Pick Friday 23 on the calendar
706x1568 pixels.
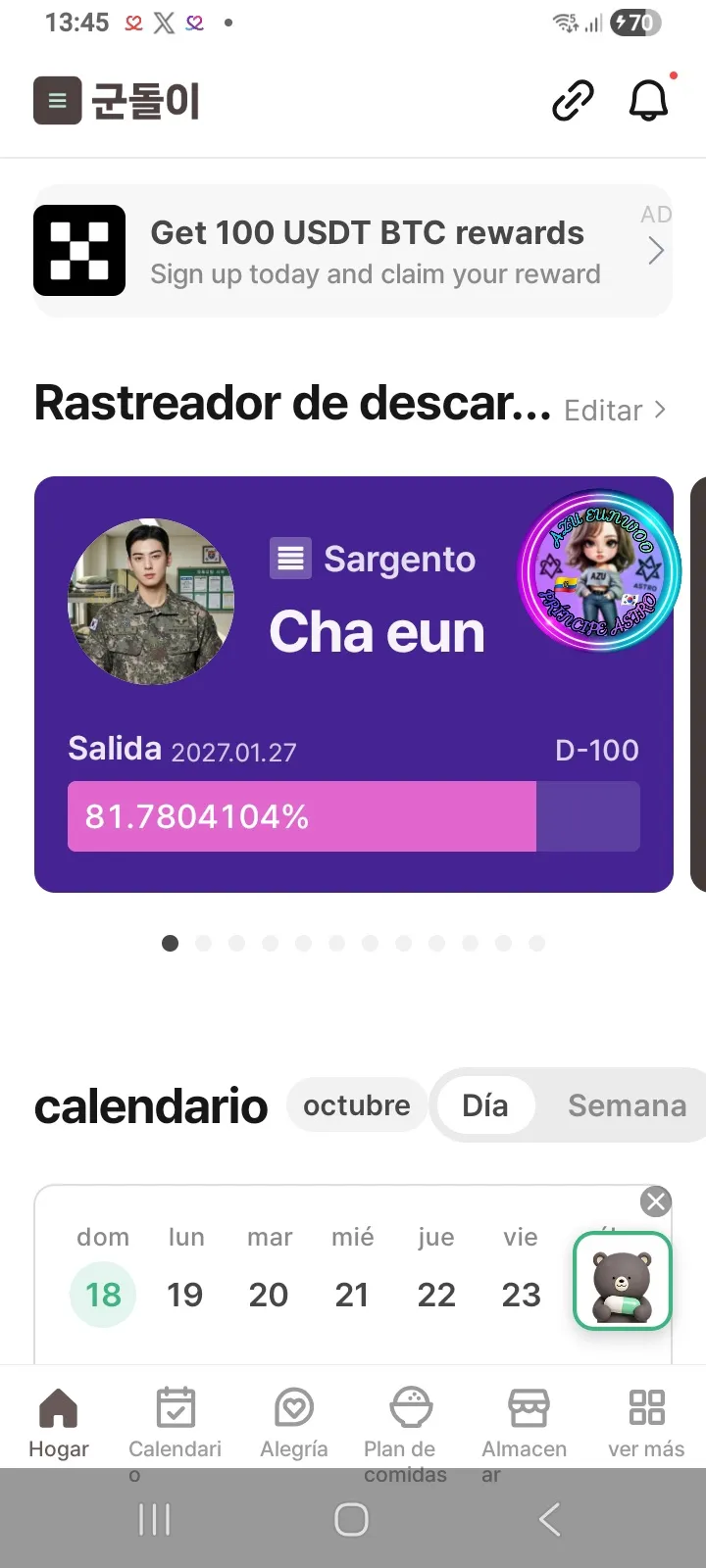521,1295
